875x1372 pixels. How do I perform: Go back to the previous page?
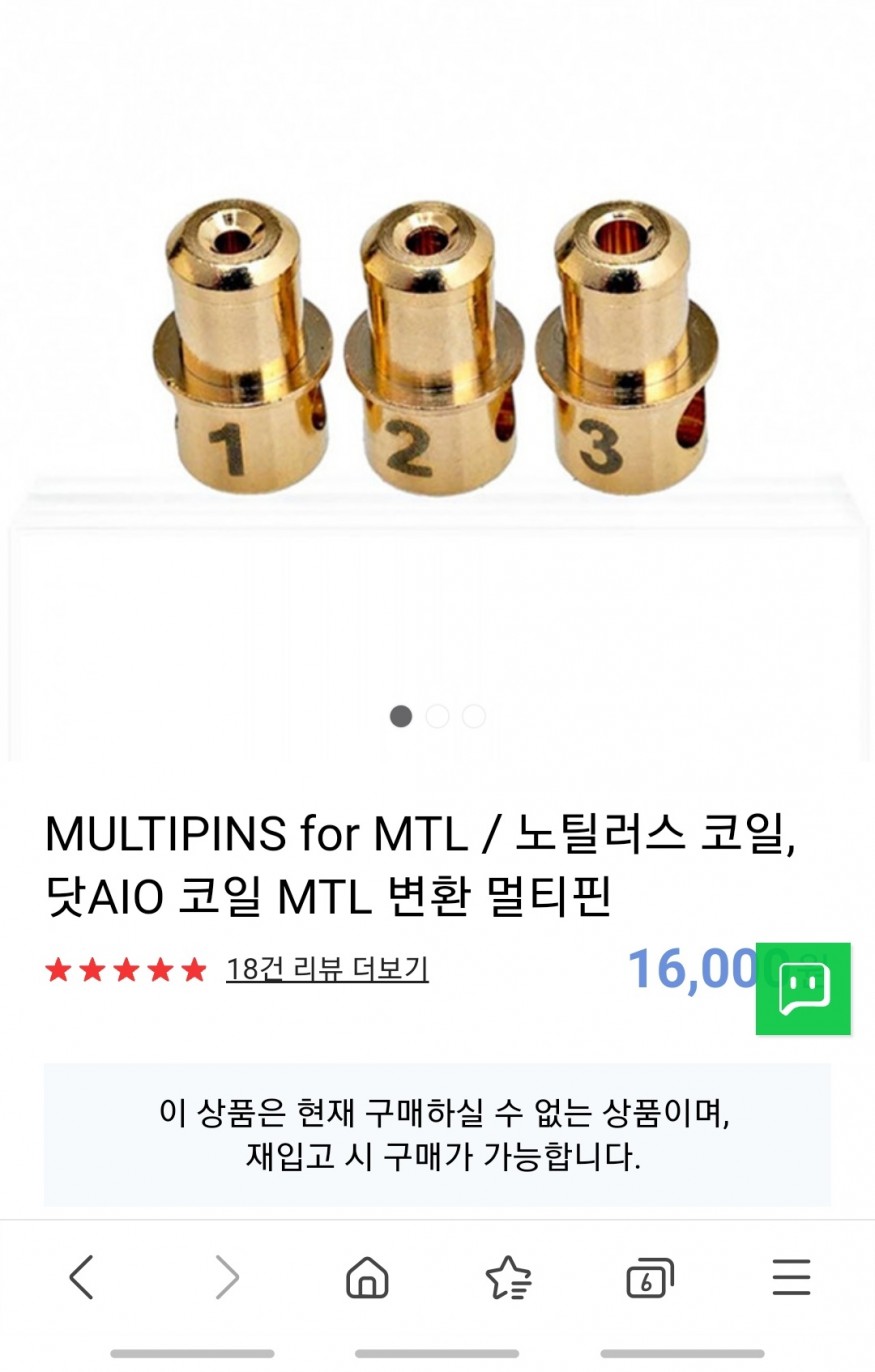pos(82,1277)
